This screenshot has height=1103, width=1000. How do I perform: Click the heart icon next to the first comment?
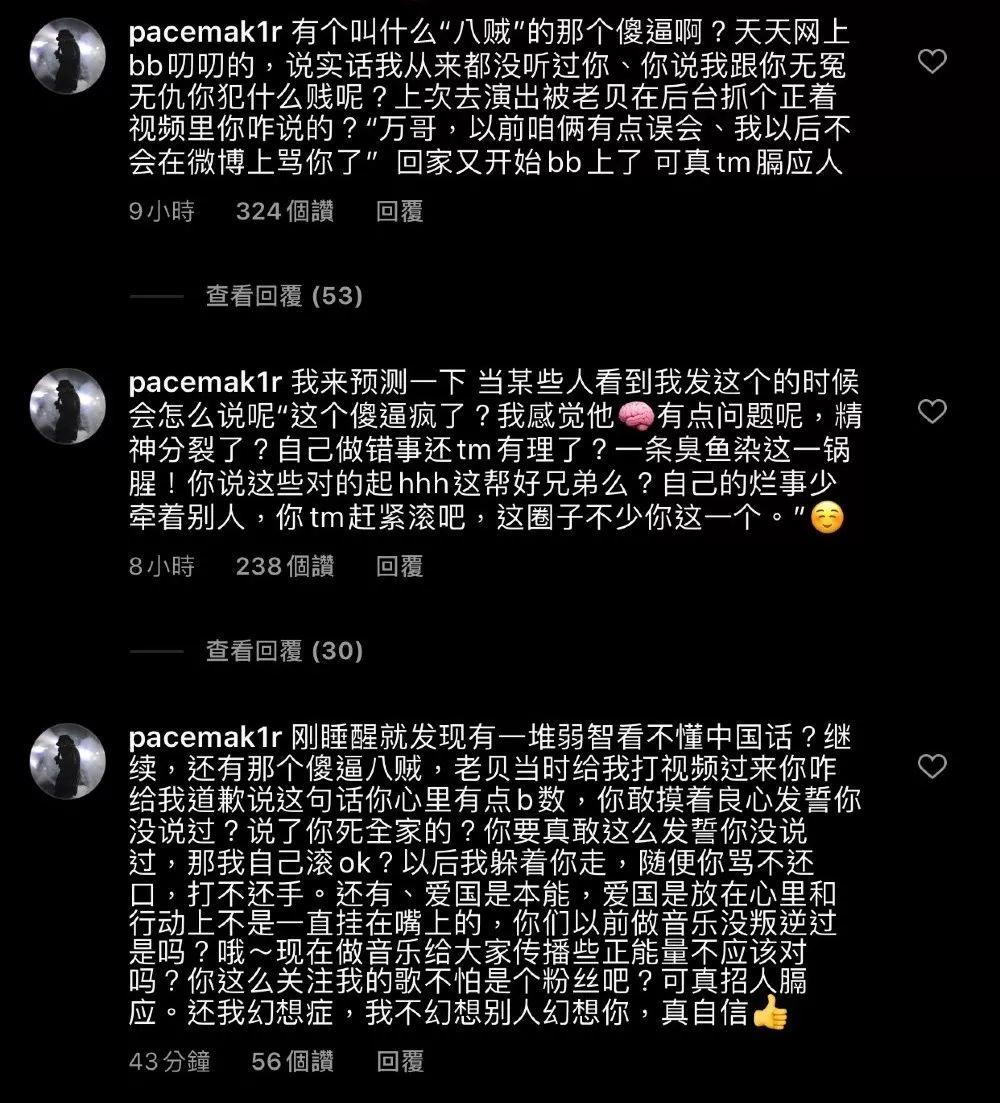coord(932,60)
